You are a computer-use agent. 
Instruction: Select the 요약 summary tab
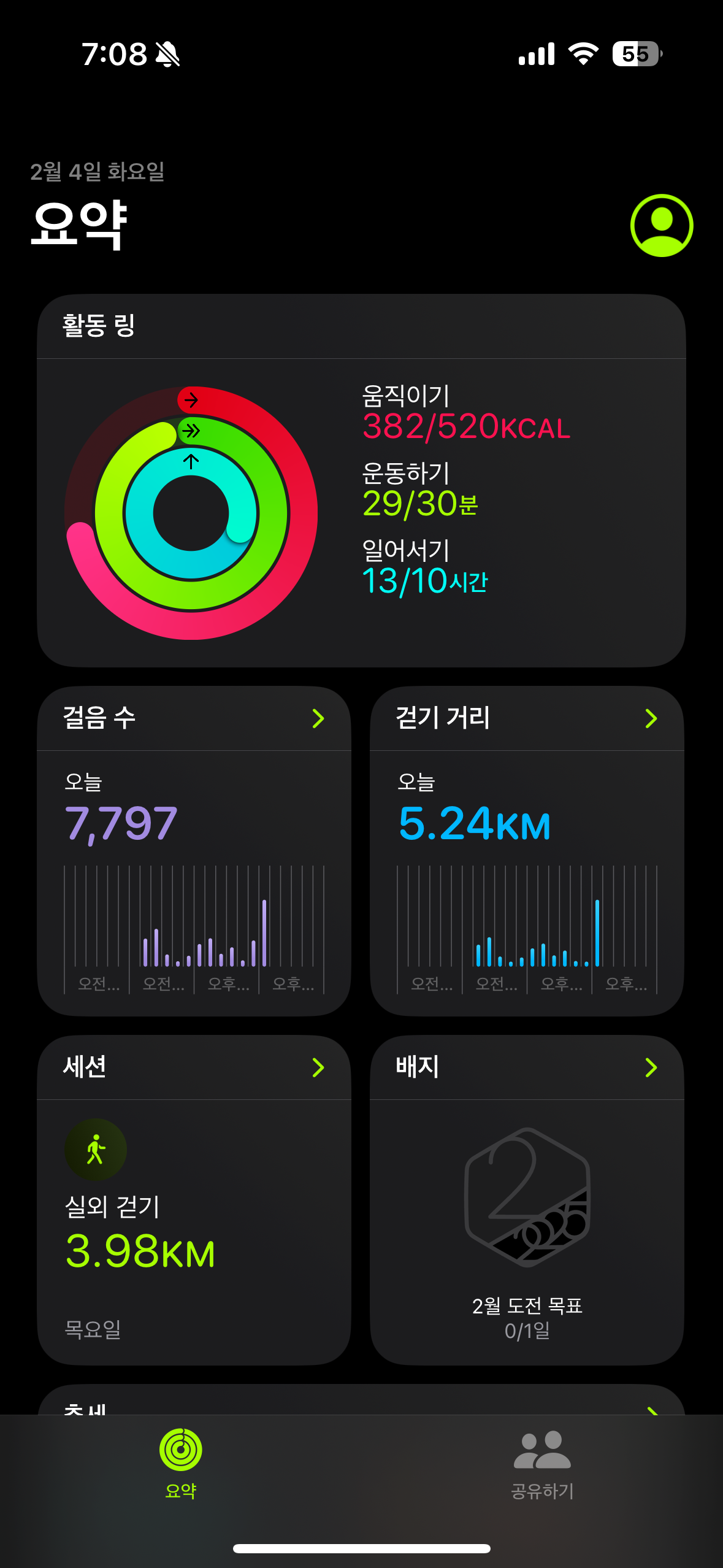tap(180, 1463)
